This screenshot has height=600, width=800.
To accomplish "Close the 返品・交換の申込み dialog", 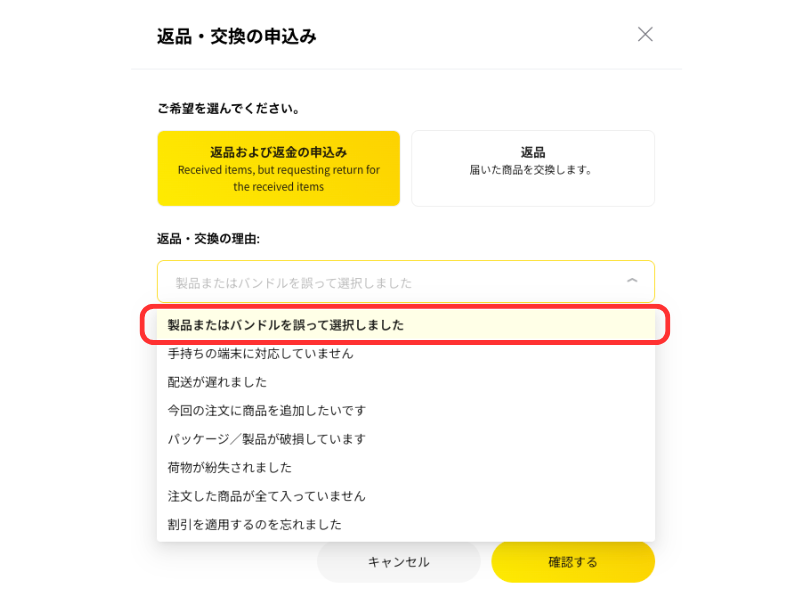I will [x=645, y=35].
